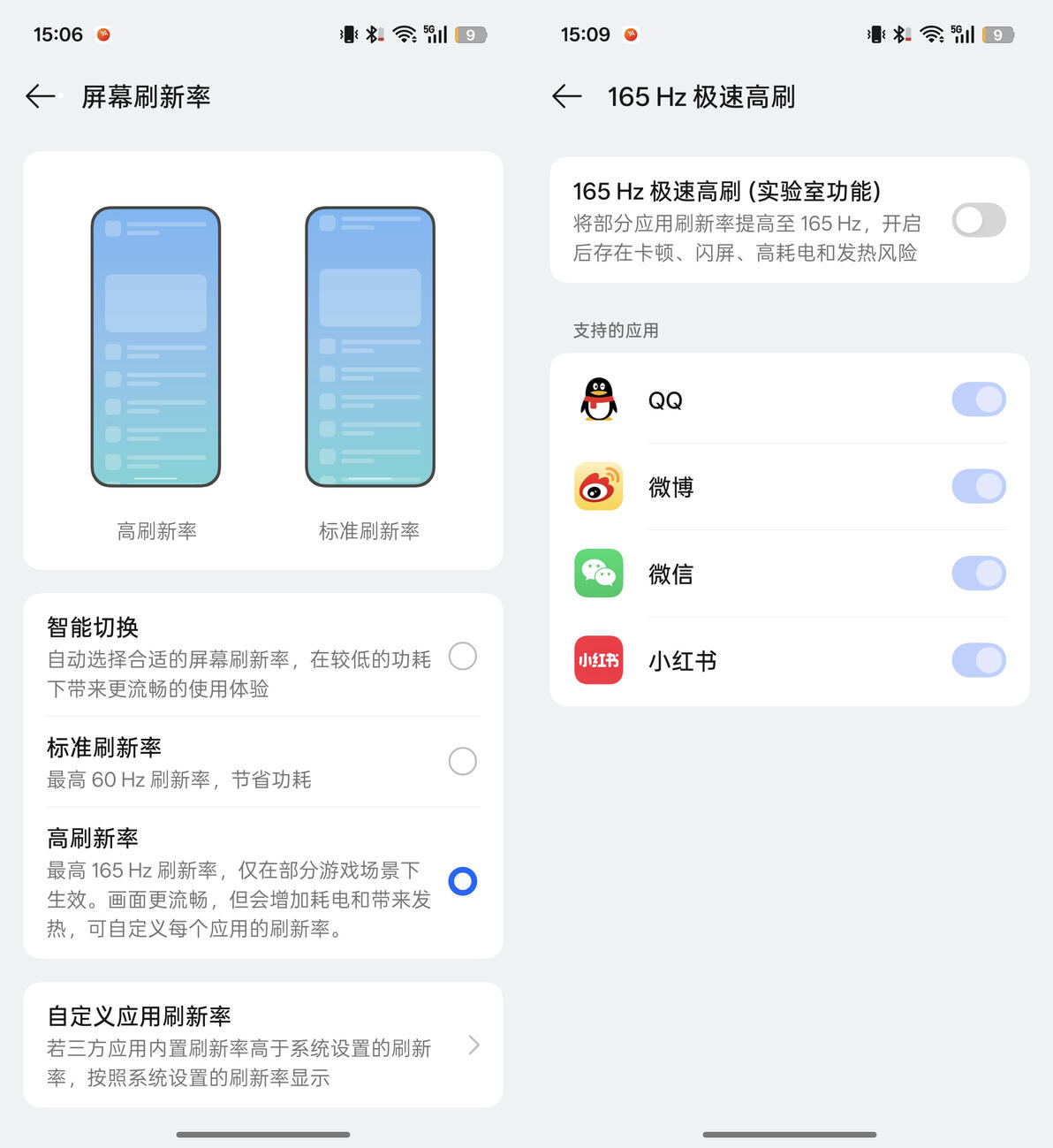Go back from the 屏幕刷新率 page
This screenshot has height=1148, width=1053.
tap(41, 96)
